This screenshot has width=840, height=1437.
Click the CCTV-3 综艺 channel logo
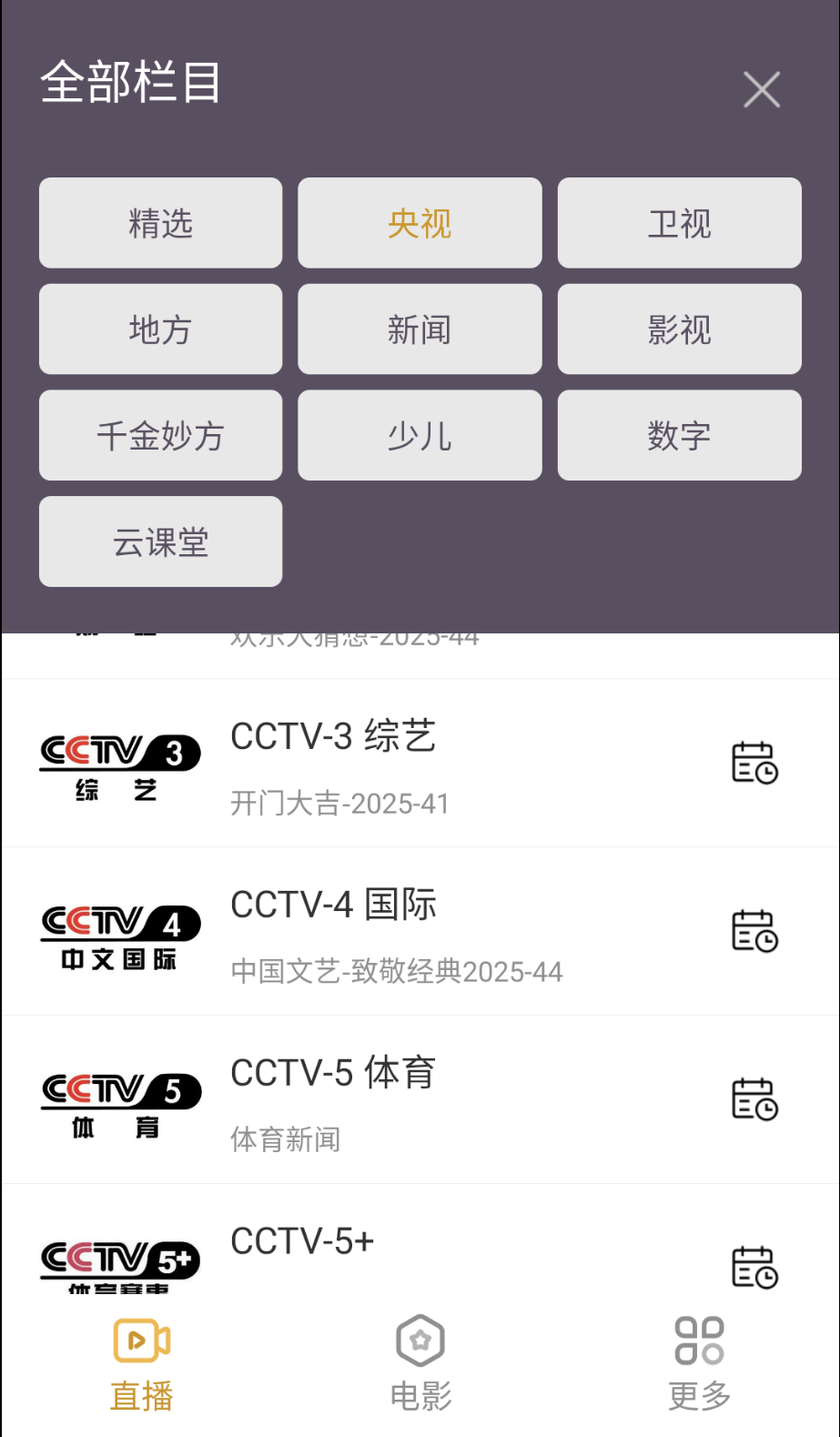click(119, 764)
